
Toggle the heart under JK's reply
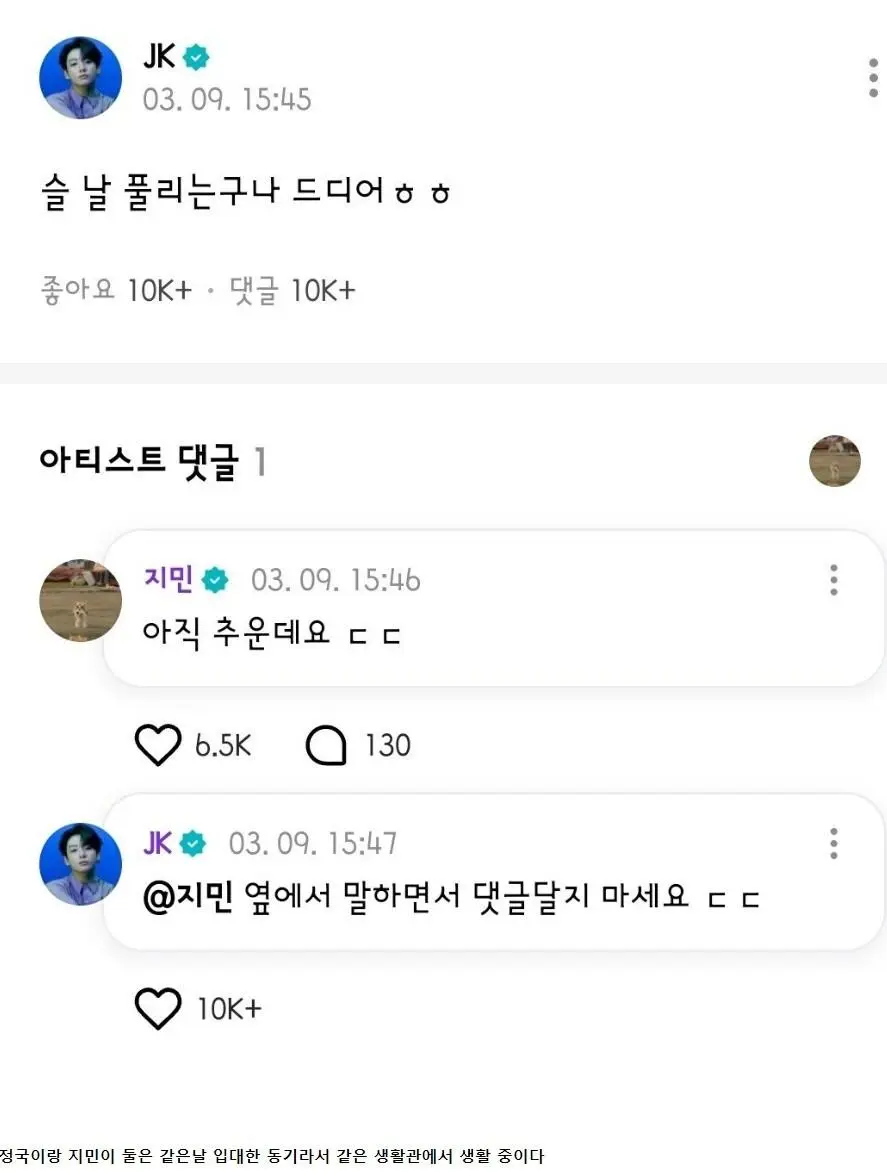[157, 1008]
